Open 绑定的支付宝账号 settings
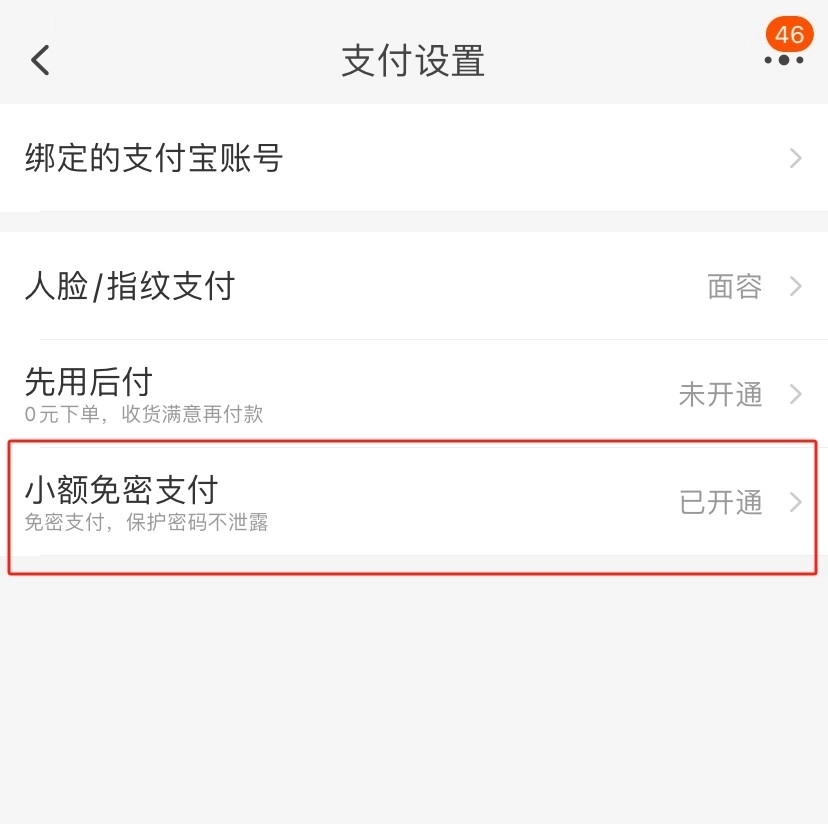The width and height of the screenshot is (828, 824). [414, 158]
